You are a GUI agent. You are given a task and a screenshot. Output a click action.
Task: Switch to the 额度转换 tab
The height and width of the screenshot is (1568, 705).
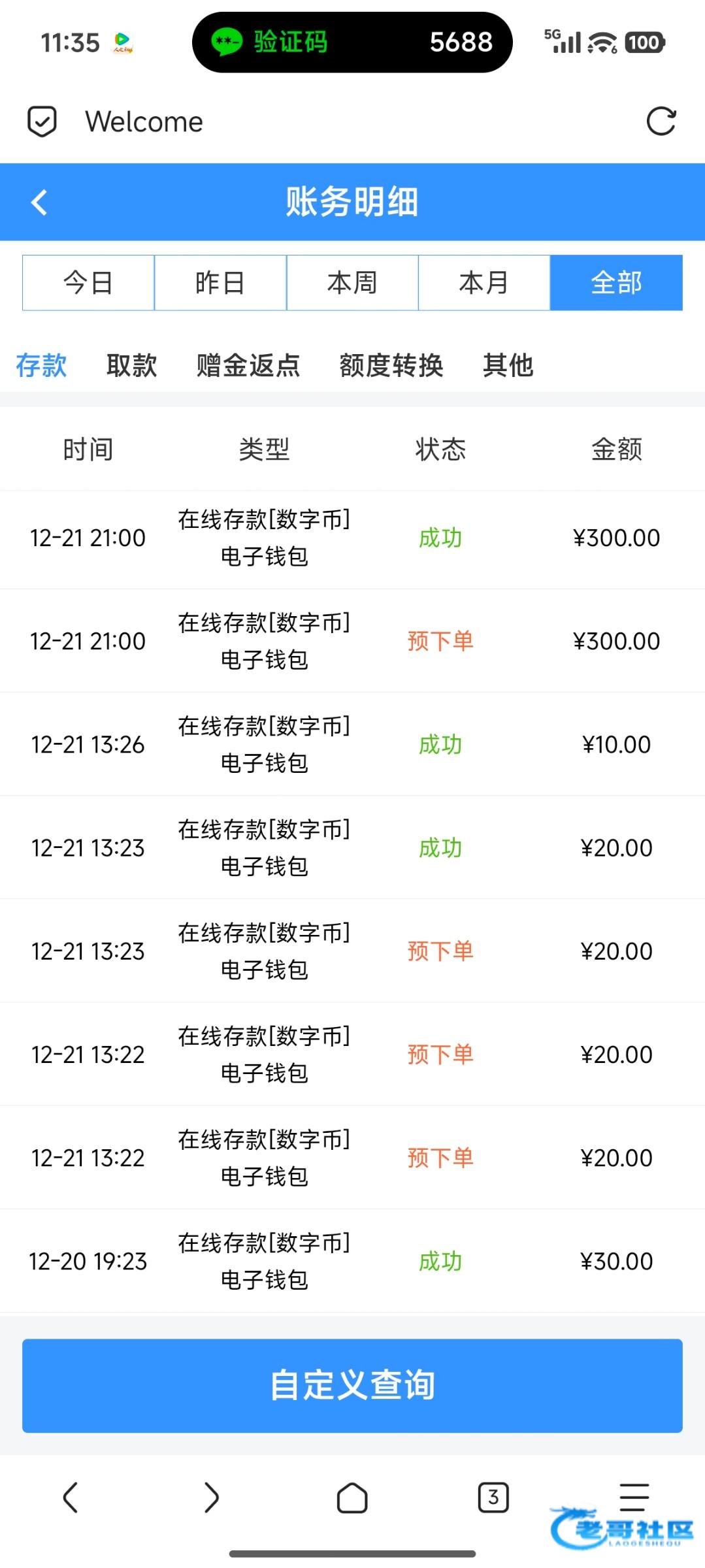[x=391, y=365]
